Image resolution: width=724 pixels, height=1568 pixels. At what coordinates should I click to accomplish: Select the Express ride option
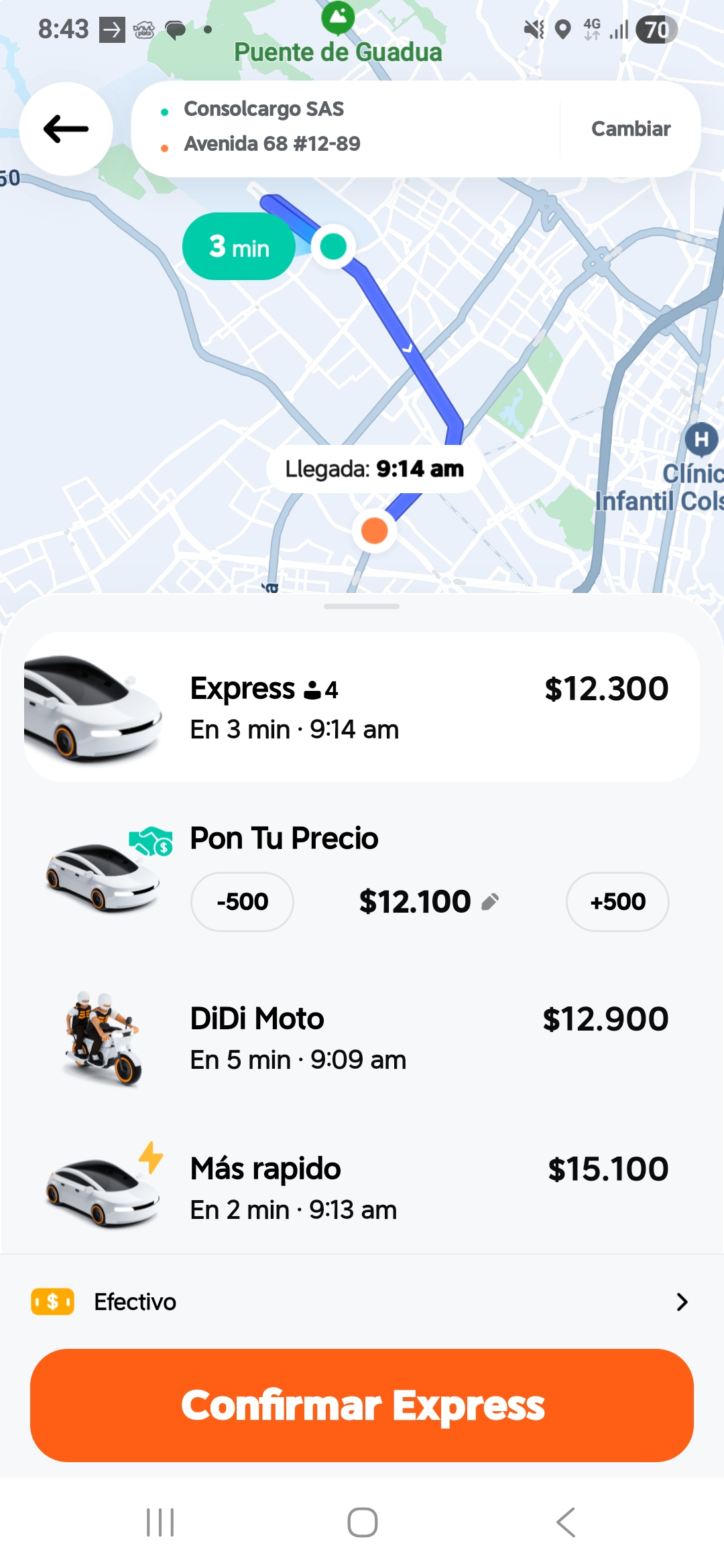pos(362,707)
